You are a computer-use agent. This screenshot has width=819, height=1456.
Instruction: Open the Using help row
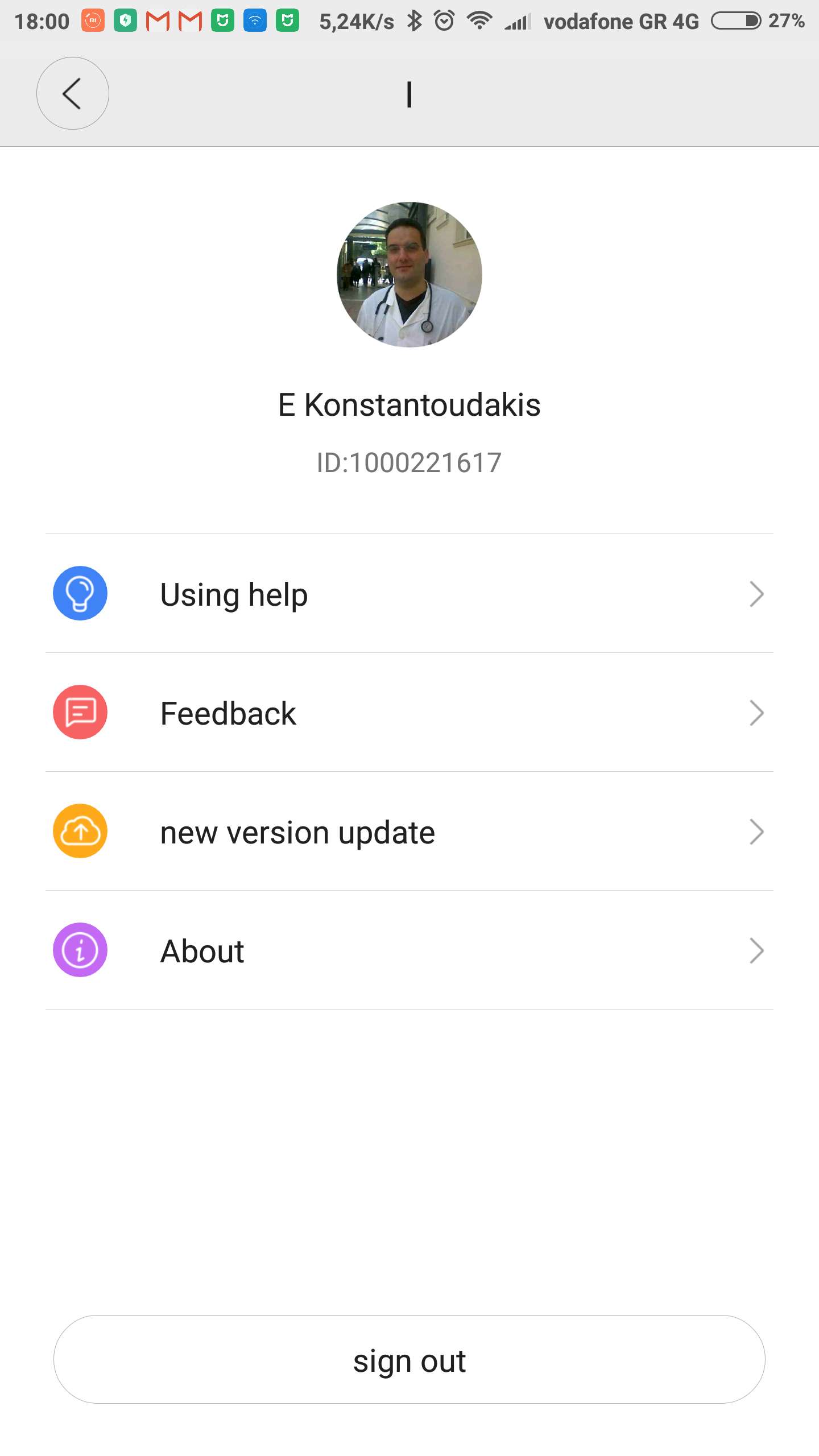pos(409,594)
